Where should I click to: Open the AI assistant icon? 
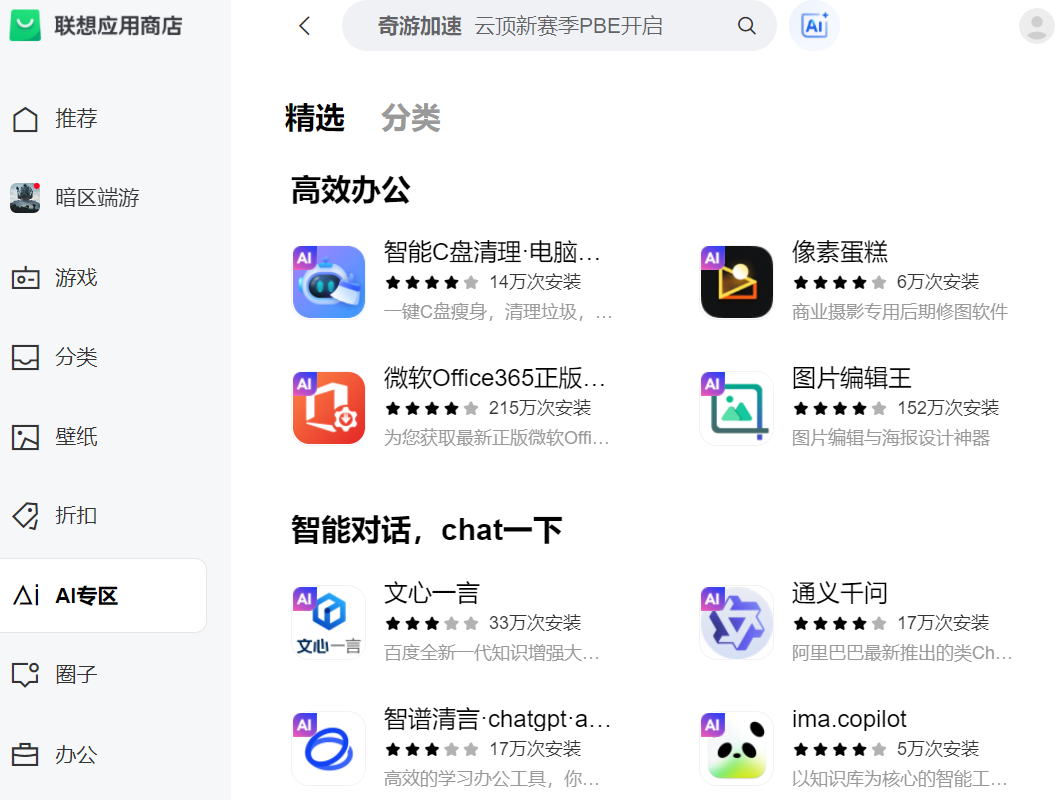[x=814, y=26]
